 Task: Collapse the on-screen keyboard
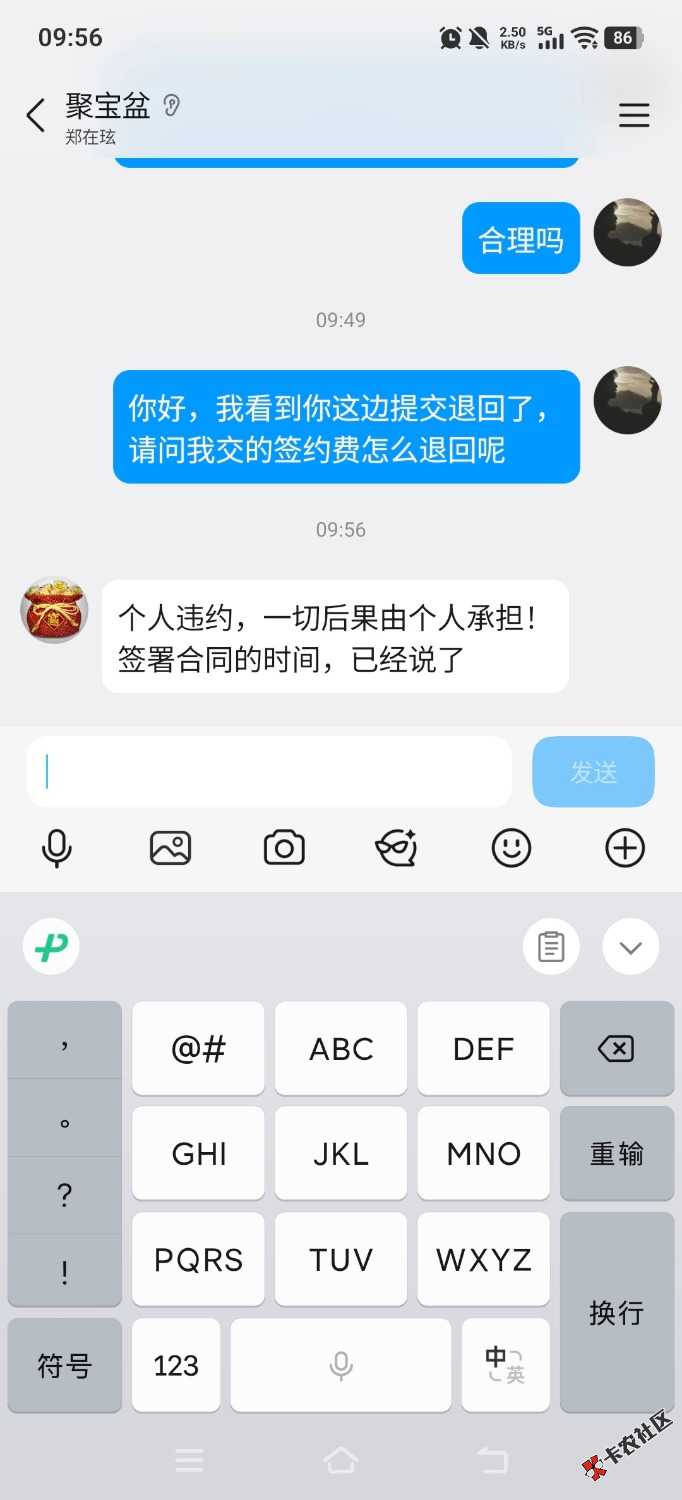tap(630, 946)
